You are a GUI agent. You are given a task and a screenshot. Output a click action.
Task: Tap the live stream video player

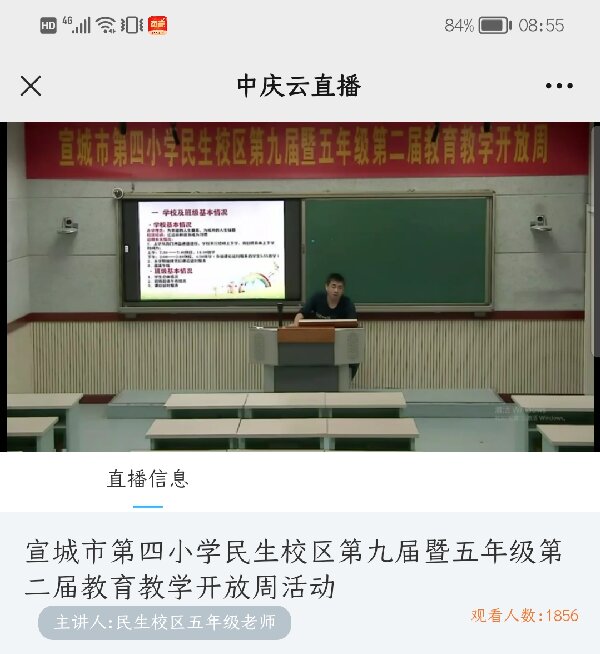coord(300,286)
